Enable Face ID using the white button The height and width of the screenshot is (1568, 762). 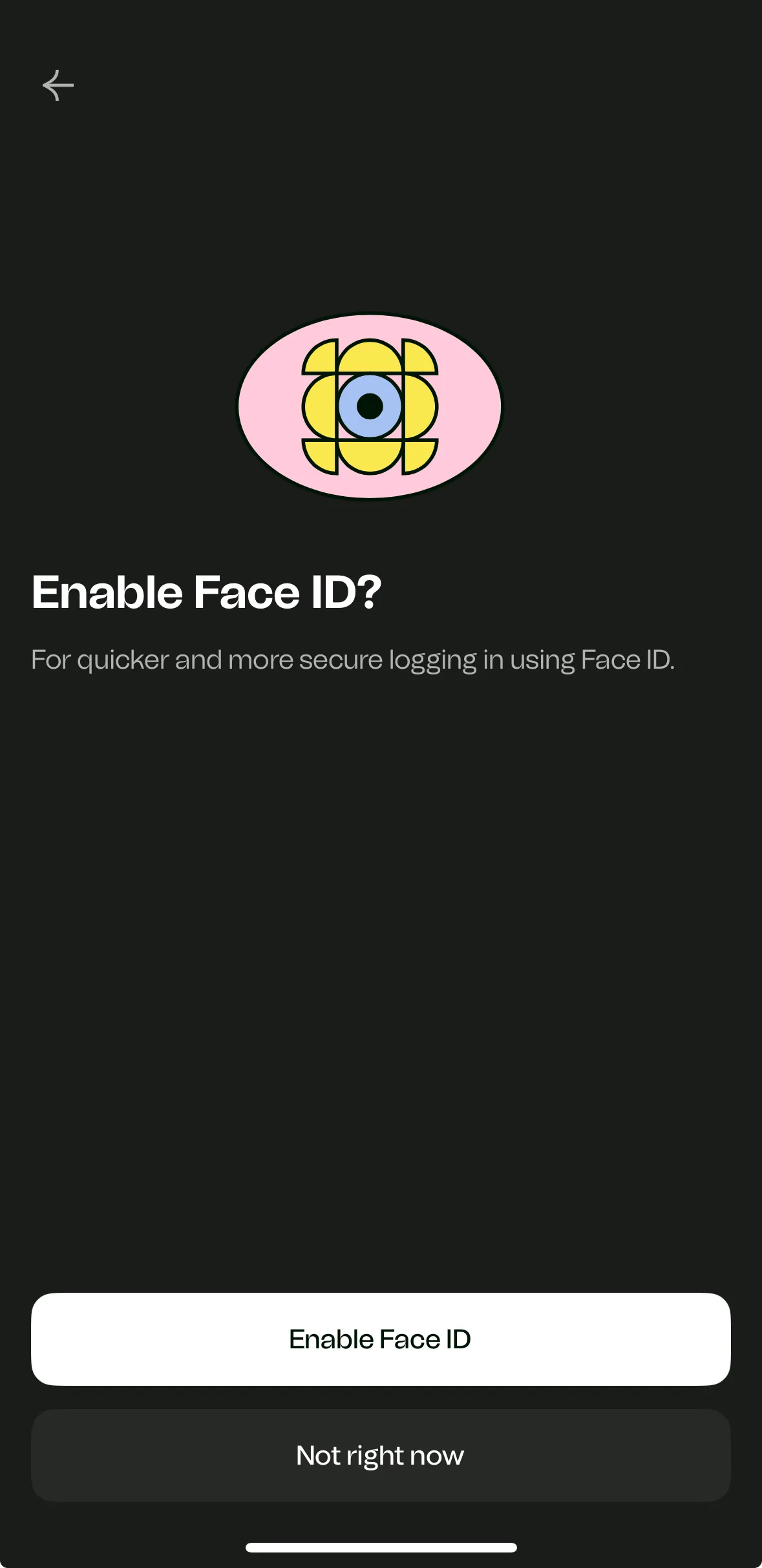coord(381,1339)
